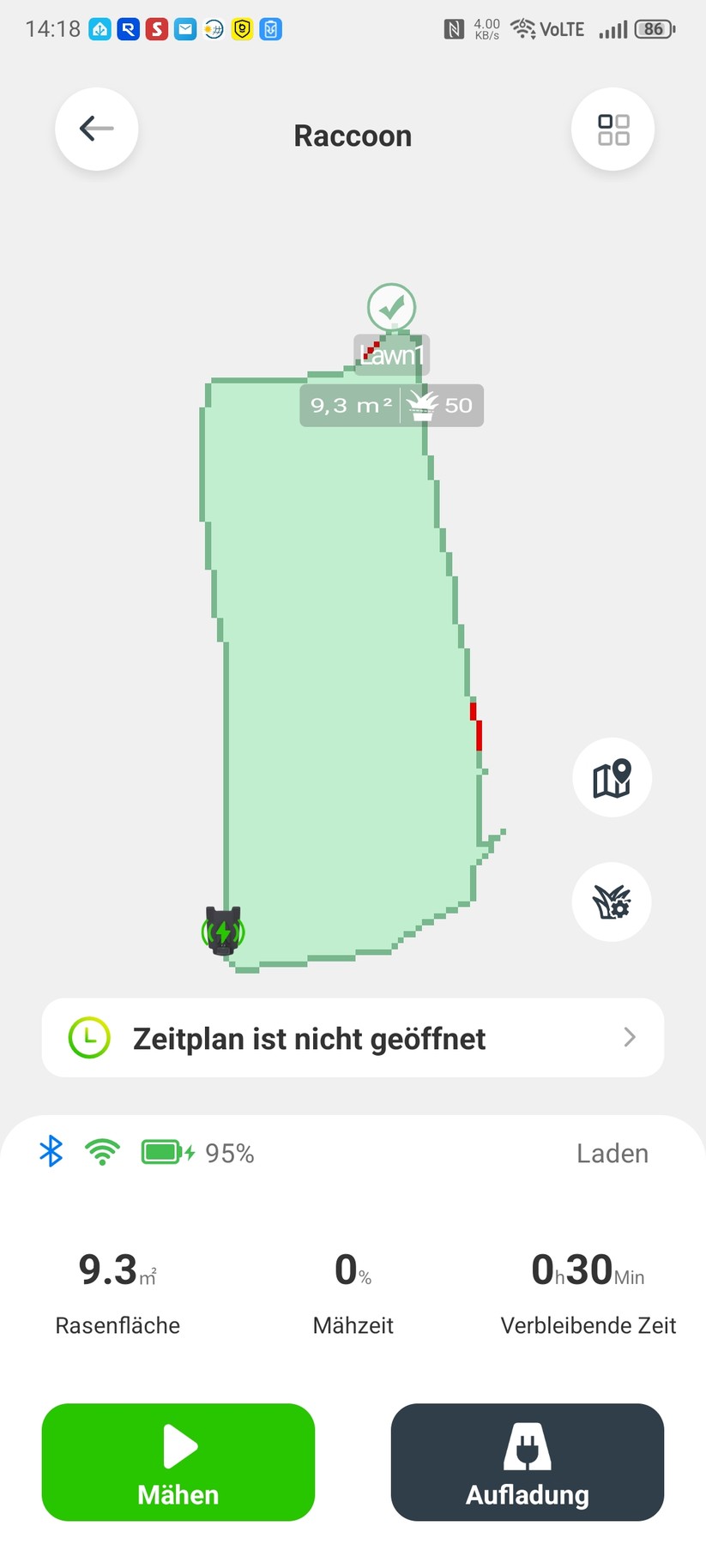Screen dimensions: 706x1568
Task: Tap the Wi-Fi signal icon above Rasenfläche
Action: 102,1153
